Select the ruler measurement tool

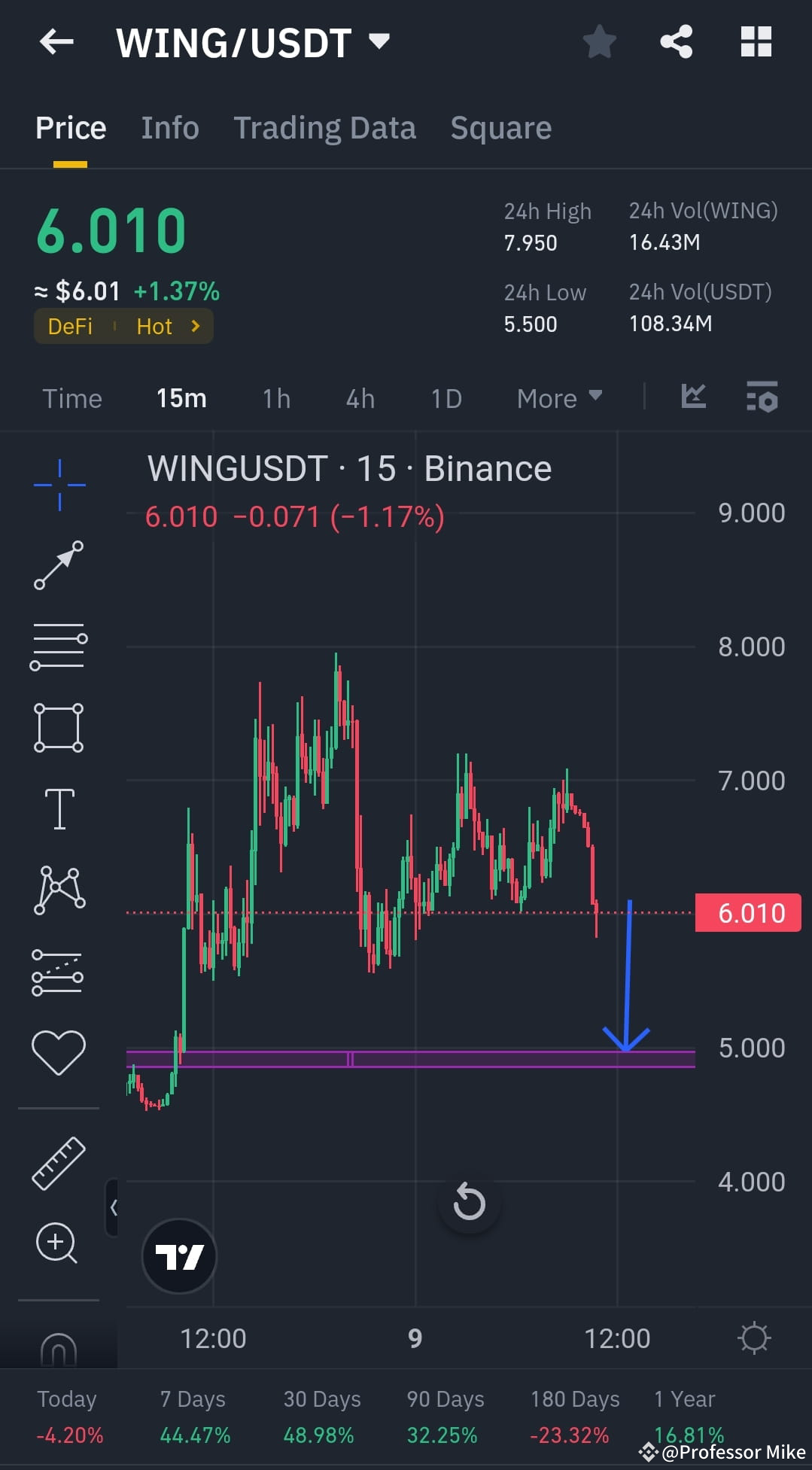[59, 1161]
